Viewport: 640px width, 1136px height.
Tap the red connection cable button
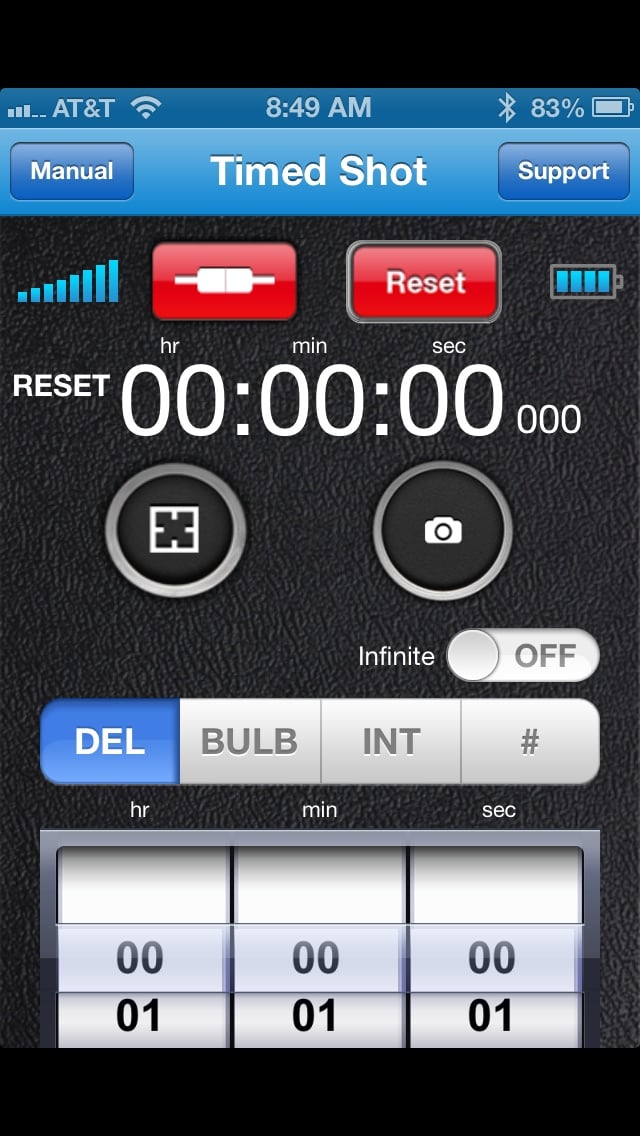click(224, 281)
